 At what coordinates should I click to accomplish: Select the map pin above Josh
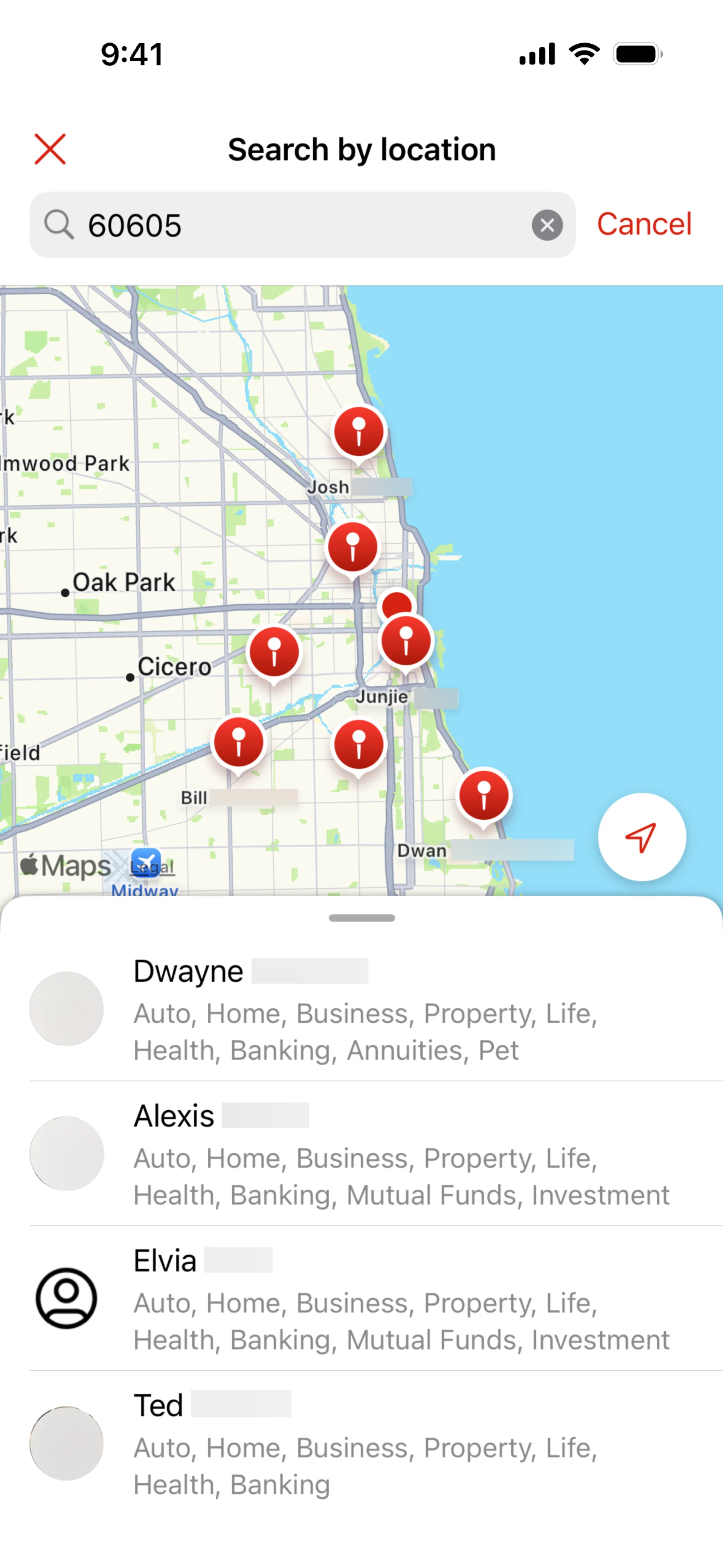358,432
